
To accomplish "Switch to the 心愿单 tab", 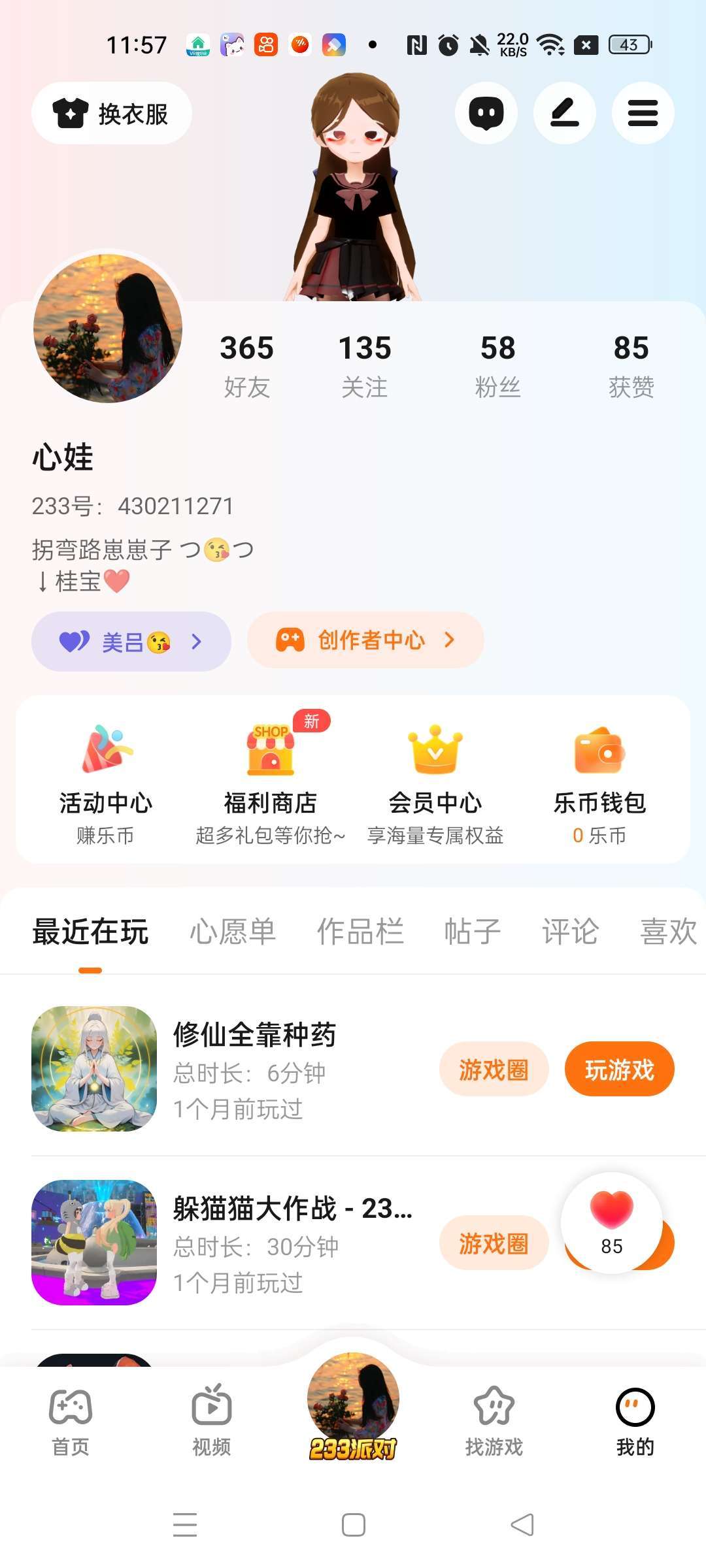I will tap(233, 932).
